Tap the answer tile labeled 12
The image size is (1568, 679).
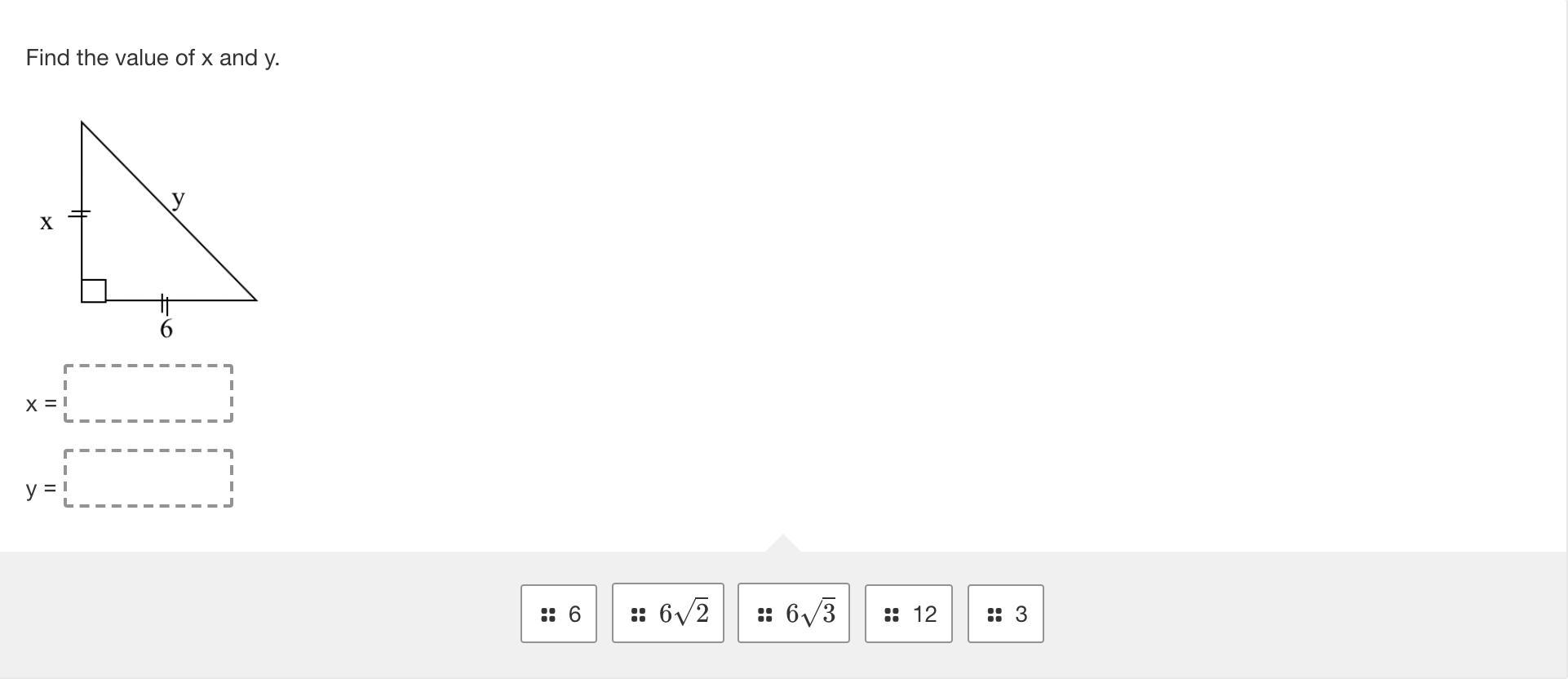pyautogui.click(x=909, y=614)
